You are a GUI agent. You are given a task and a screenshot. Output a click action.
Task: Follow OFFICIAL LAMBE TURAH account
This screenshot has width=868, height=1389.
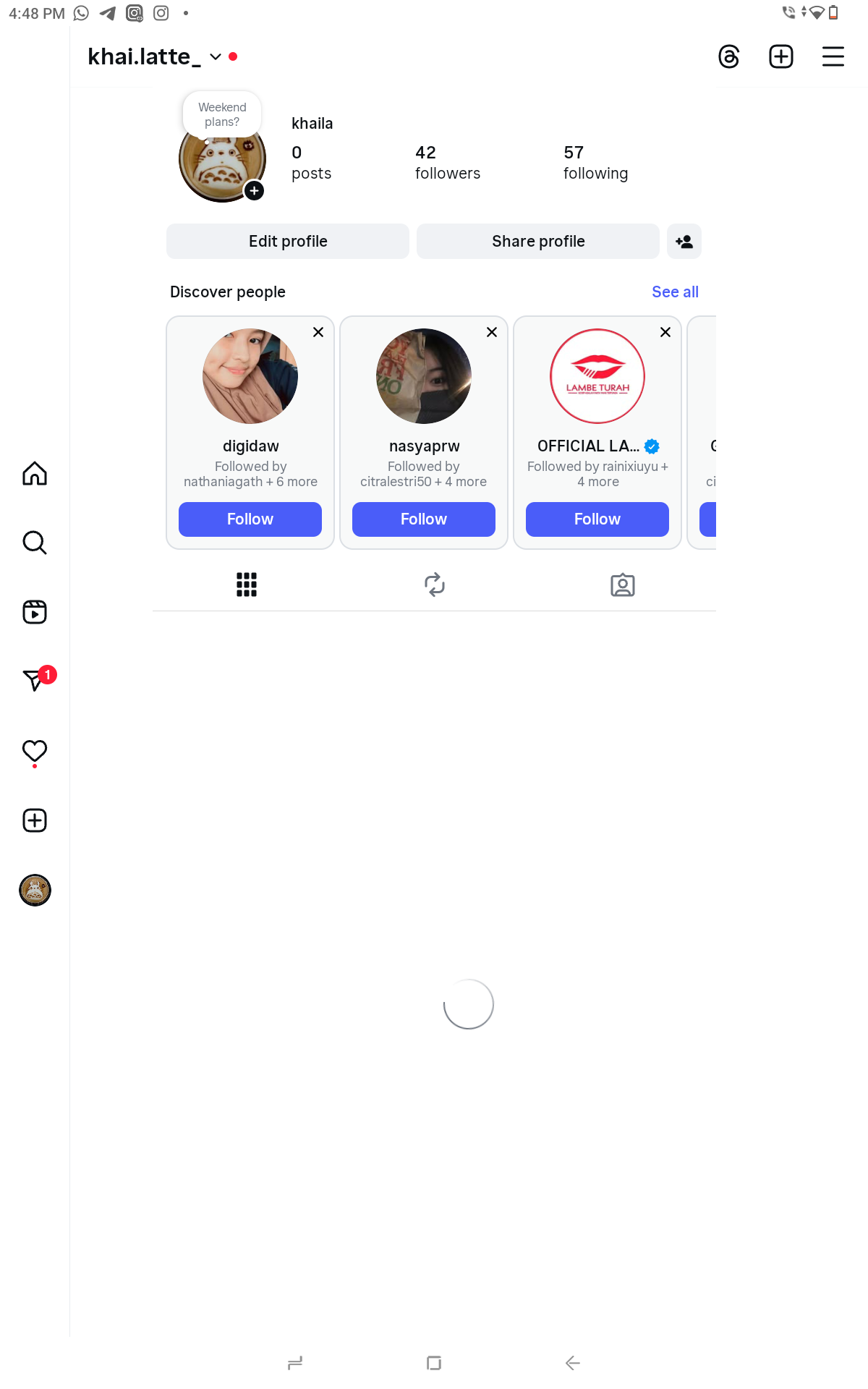597,519
